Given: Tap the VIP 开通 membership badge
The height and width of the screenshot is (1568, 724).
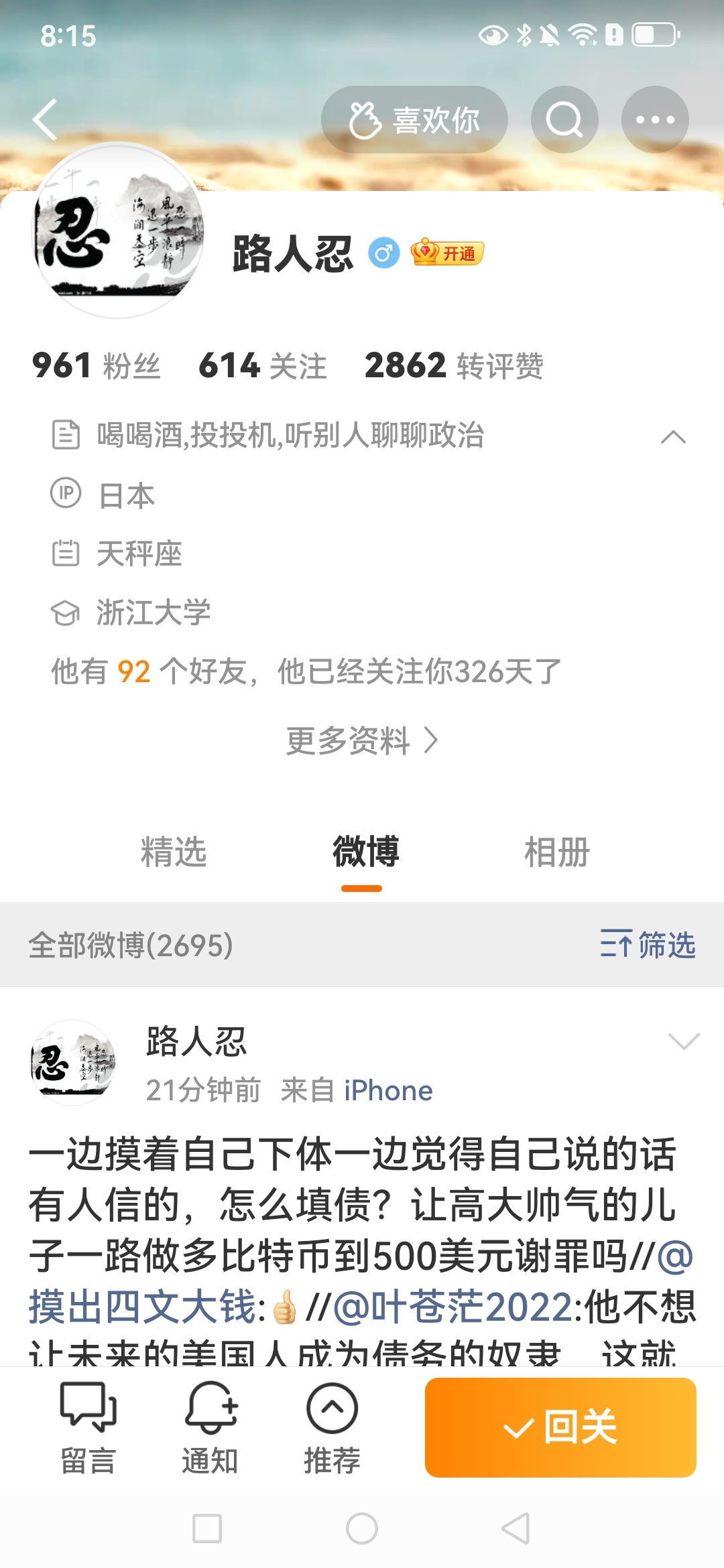Looking at the screenshot, I should click(448, 253).
